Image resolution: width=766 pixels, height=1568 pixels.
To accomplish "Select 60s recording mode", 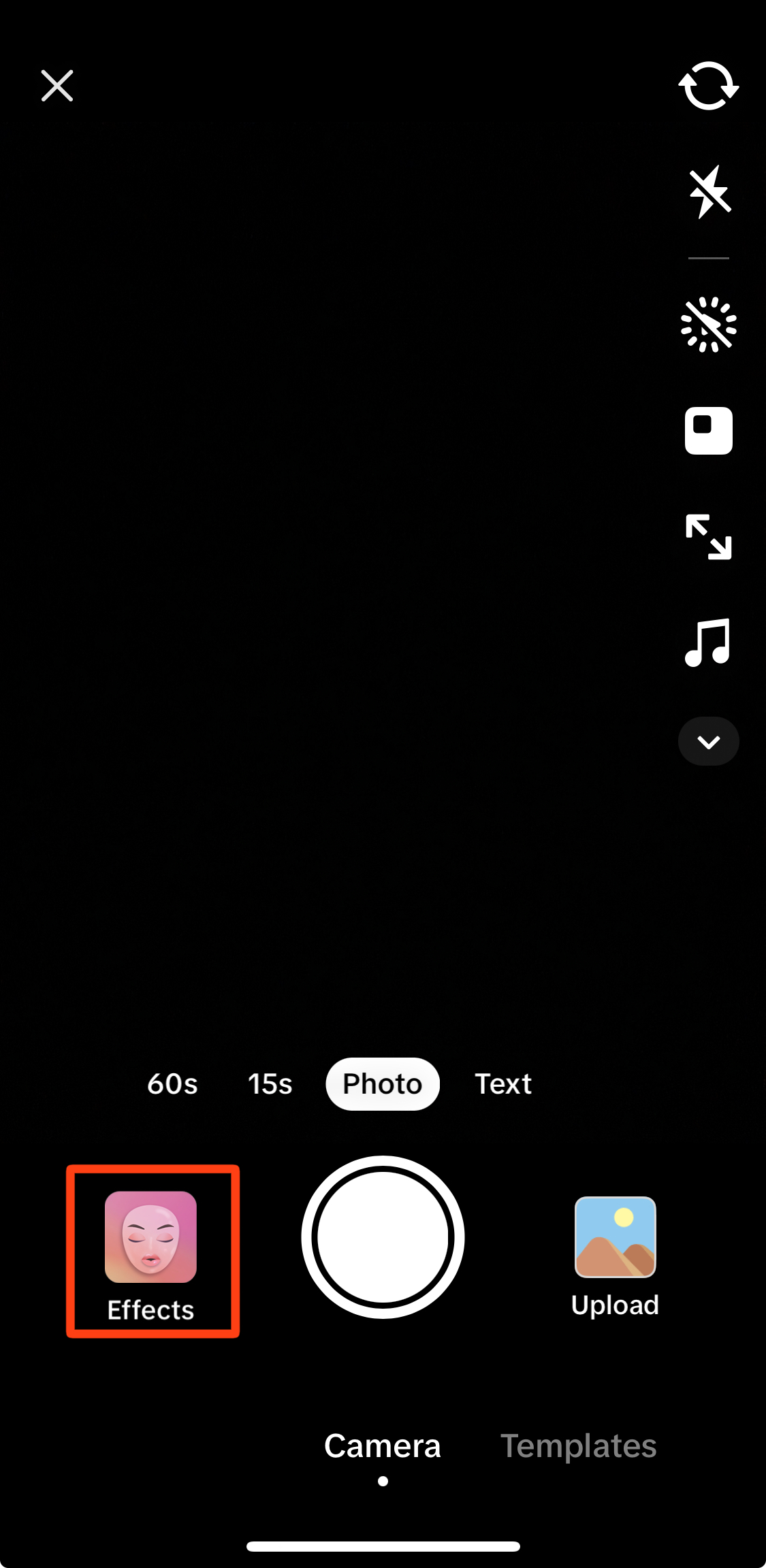I will click(172, 1083).
